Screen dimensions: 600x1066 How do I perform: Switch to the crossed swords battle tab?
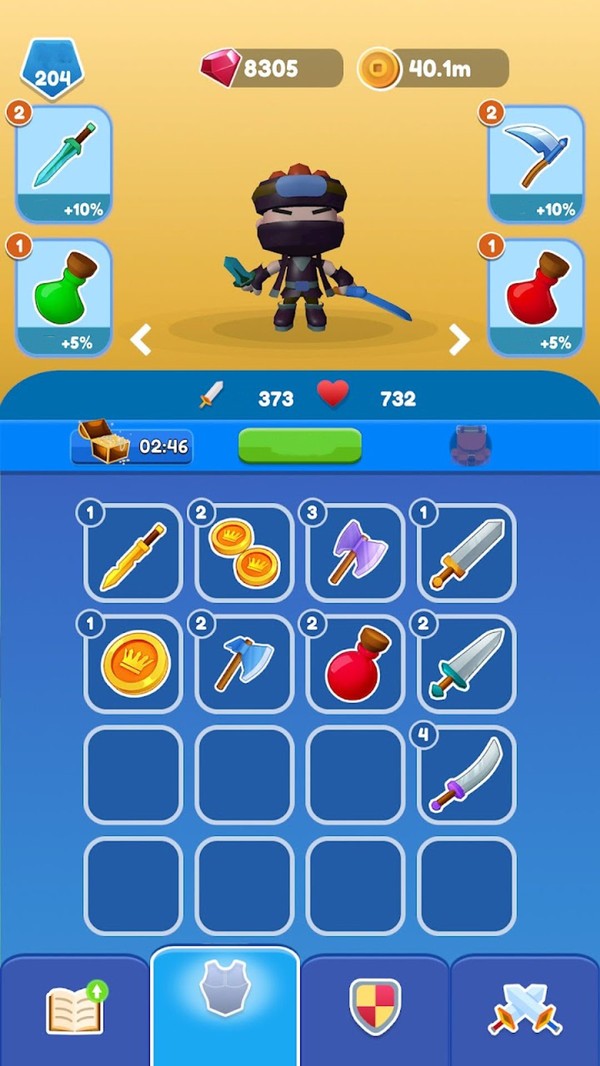click(525, 1010)
